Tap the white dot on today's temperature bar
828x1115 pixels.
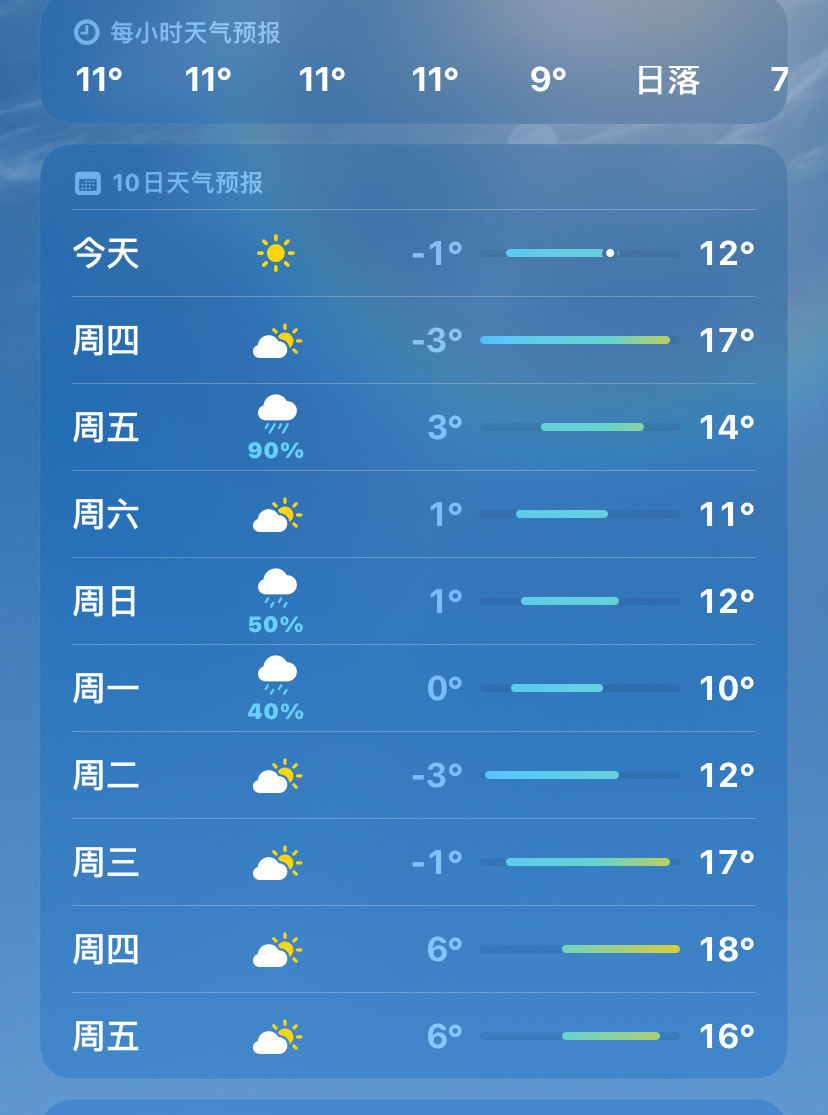(610, 253)
